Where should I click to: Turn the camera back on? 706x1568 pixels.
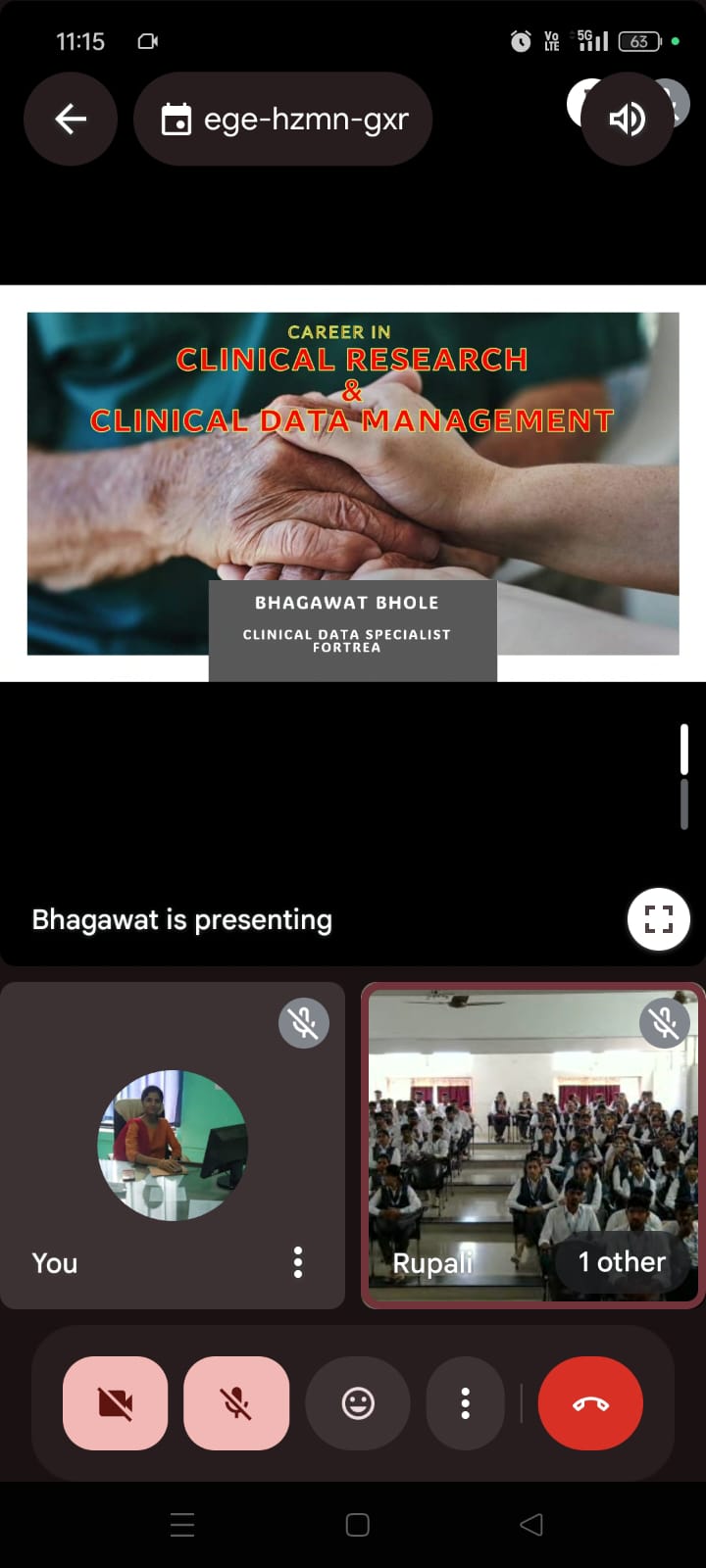116,1403
